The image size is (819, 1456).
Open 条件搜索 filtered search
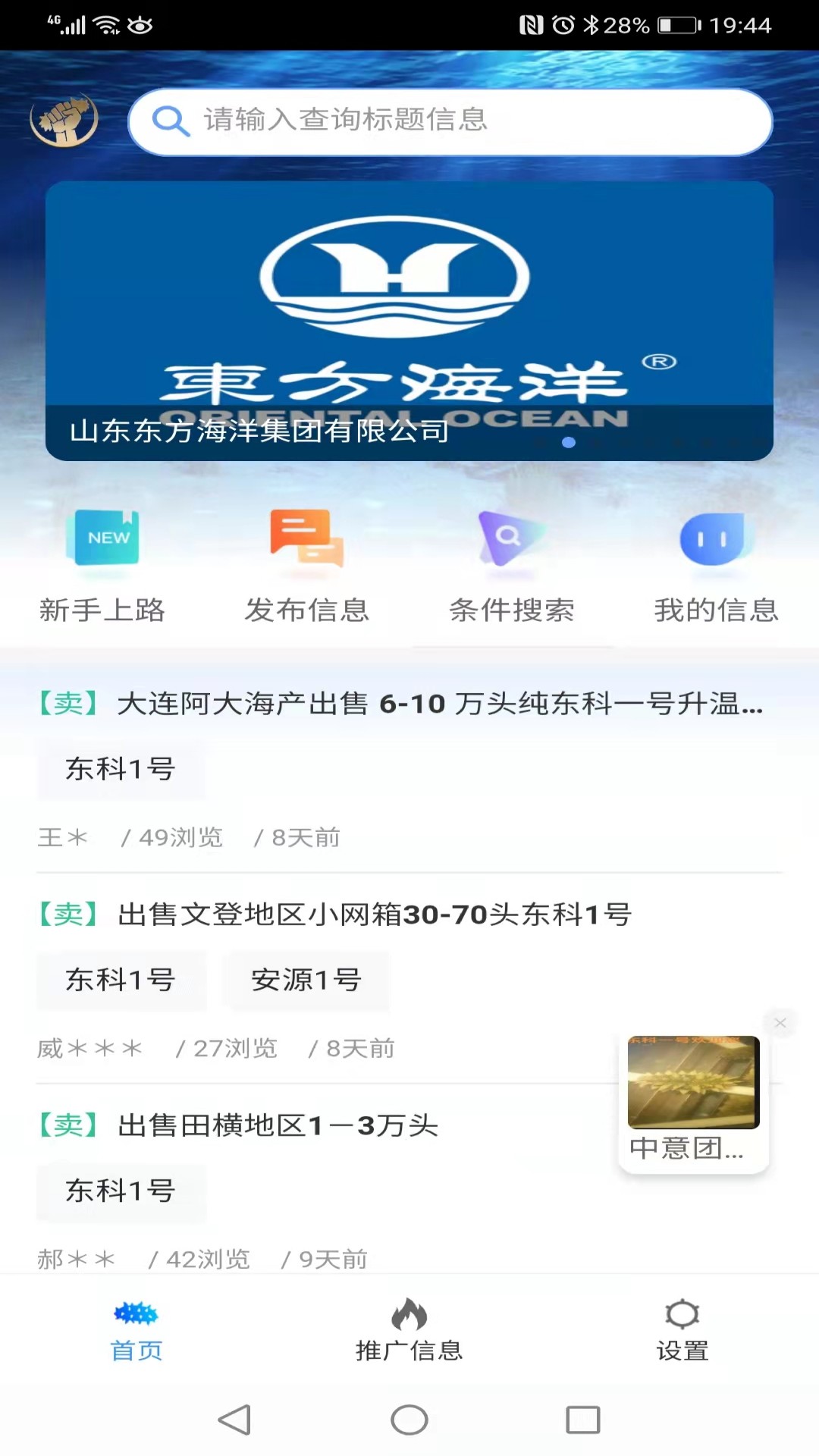click(512, 566)
